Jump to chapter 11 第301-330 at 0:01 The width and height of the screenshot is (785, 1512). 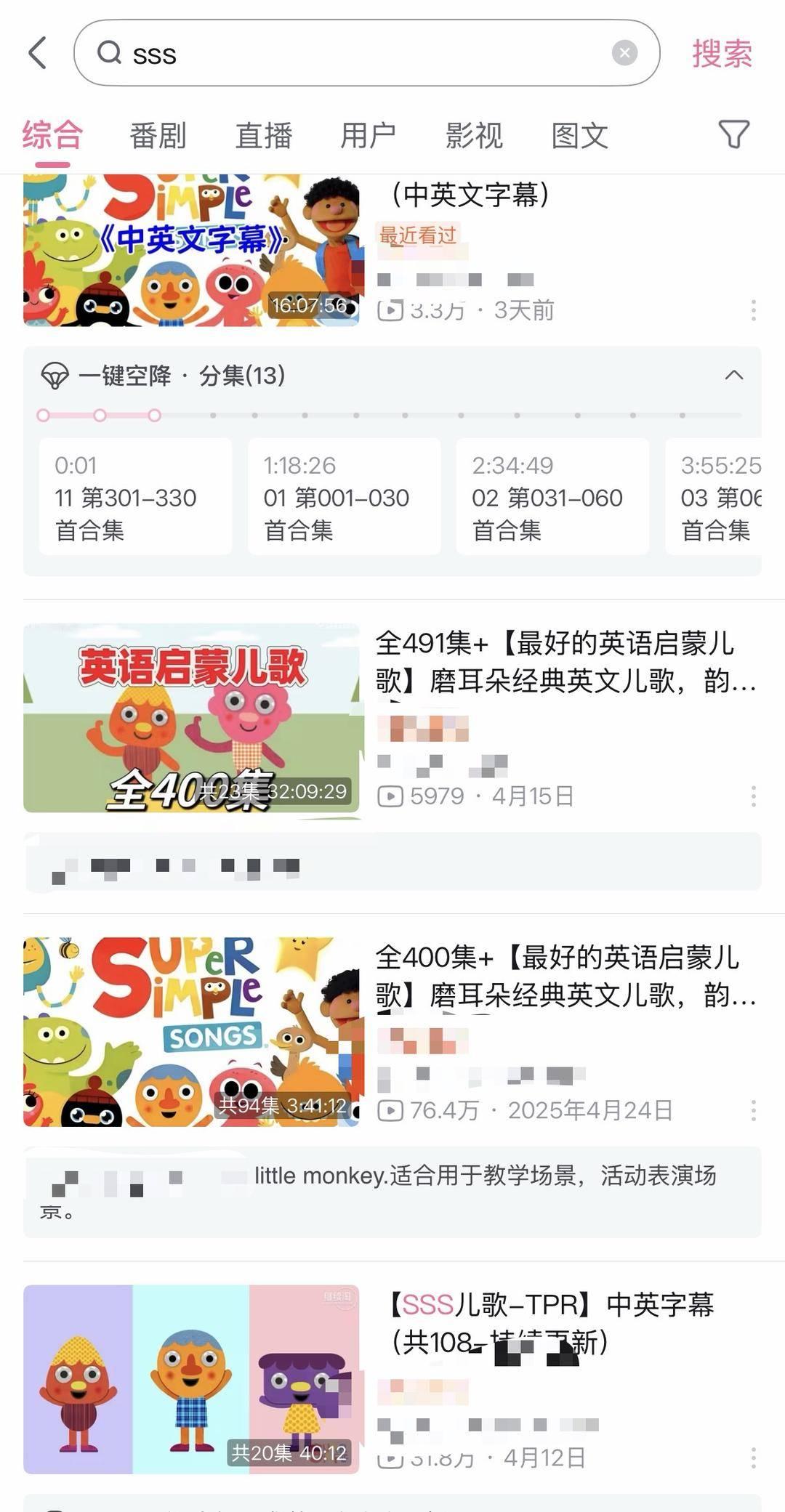coord(135,497)
